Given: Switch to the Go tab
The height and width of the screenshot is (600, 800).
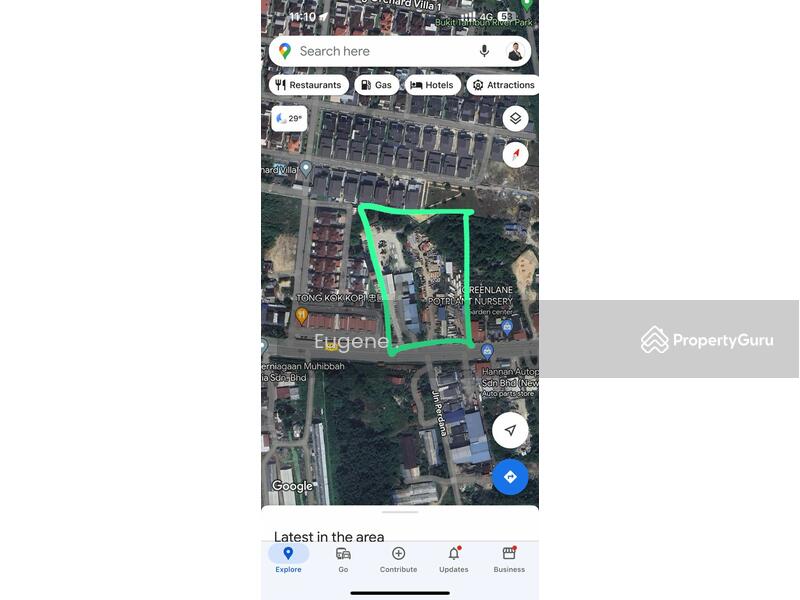Looking at the screenshot, I should (343, 559).
